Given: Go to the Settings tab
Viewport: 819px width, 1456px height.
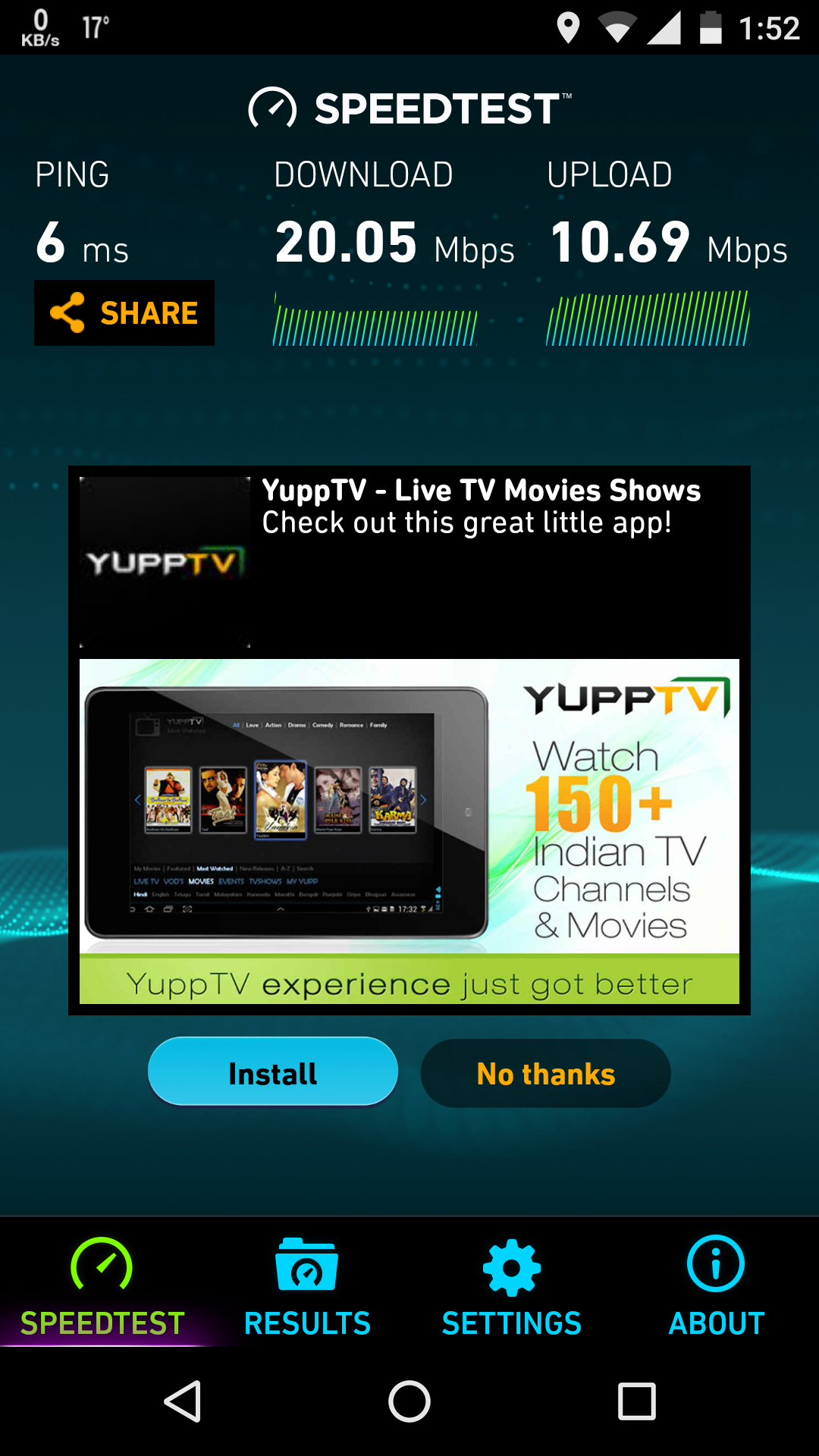Looking at the screenshot, I should [512, 1285].
